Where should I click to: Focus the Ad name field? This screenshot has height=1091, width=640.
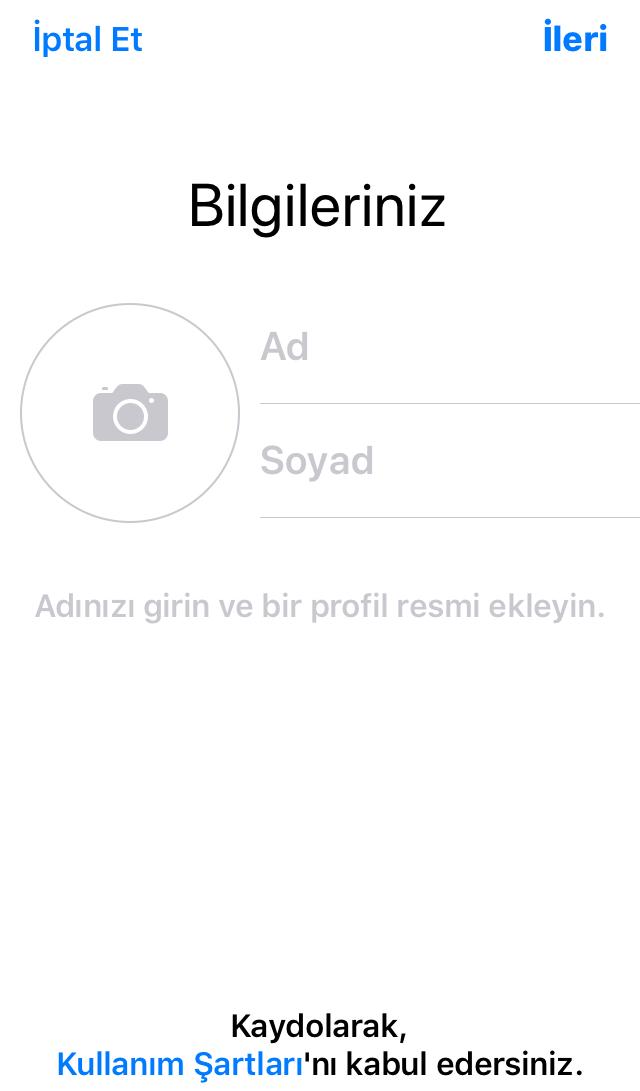click(x=449, y=347)
